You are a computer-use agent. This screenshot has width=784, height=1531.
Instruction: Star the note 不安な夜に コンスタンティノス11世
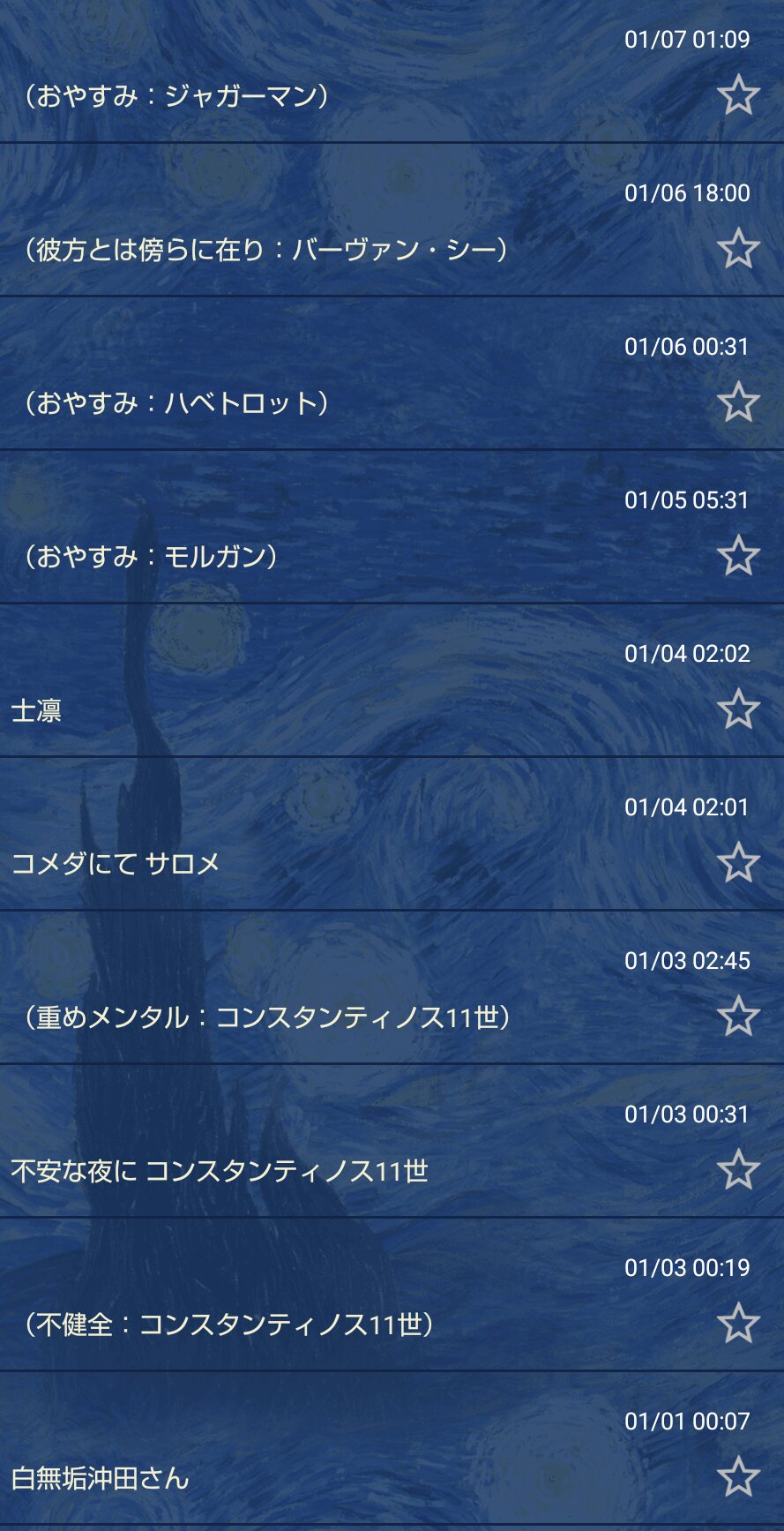click(x=738, y=1170)
